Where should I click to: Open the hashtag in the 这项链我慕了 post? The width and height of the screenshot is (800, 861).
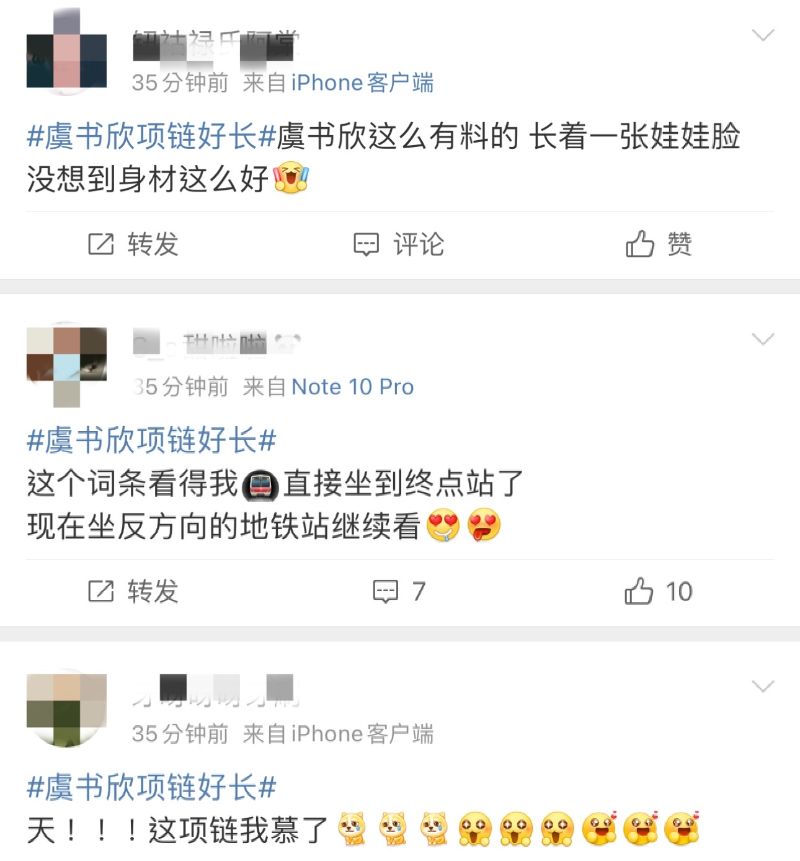click(151, 787)
